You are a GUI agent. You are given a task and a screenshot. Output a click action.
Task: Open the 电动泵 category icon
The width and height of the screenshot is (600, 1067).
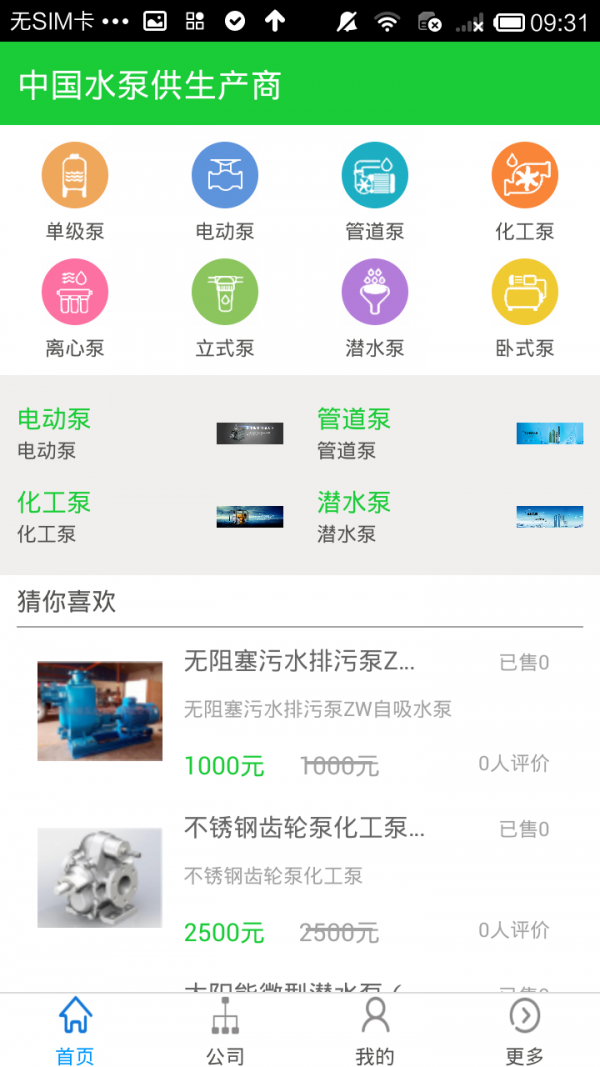pos(225,176)
